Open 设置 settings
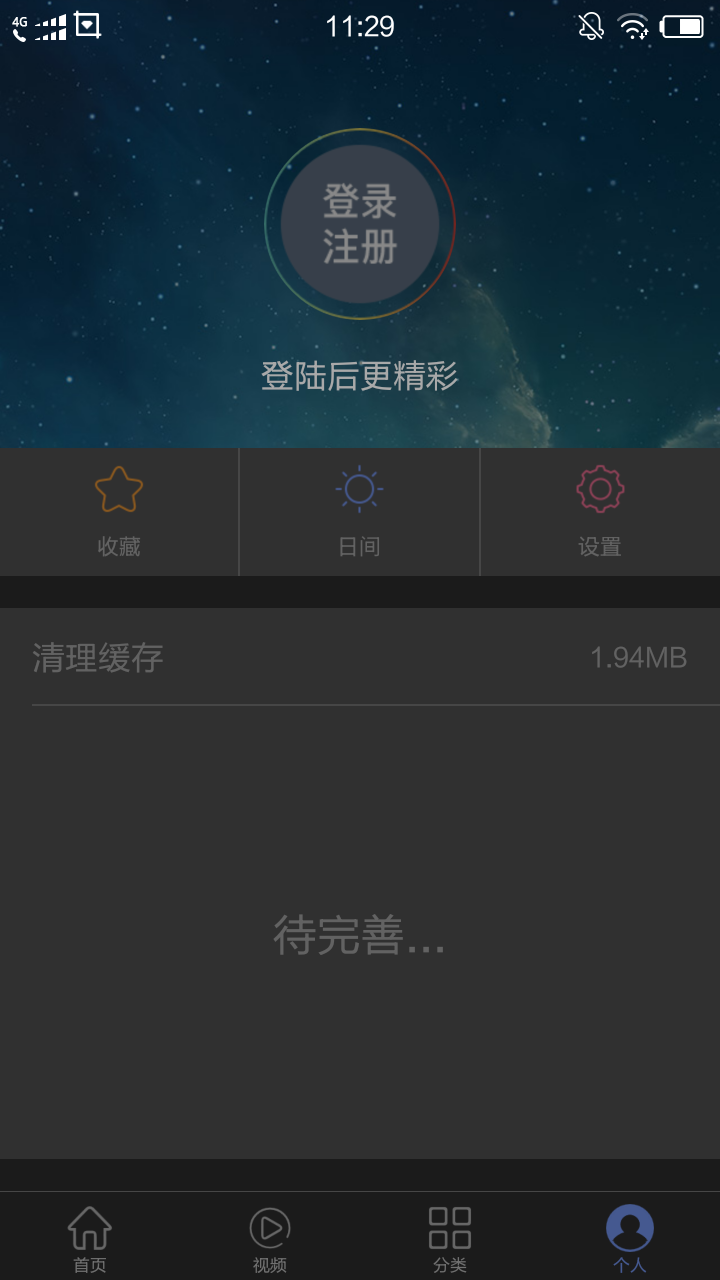The image size is (720, 1280). pyautogui.click(x=600, y=511)
